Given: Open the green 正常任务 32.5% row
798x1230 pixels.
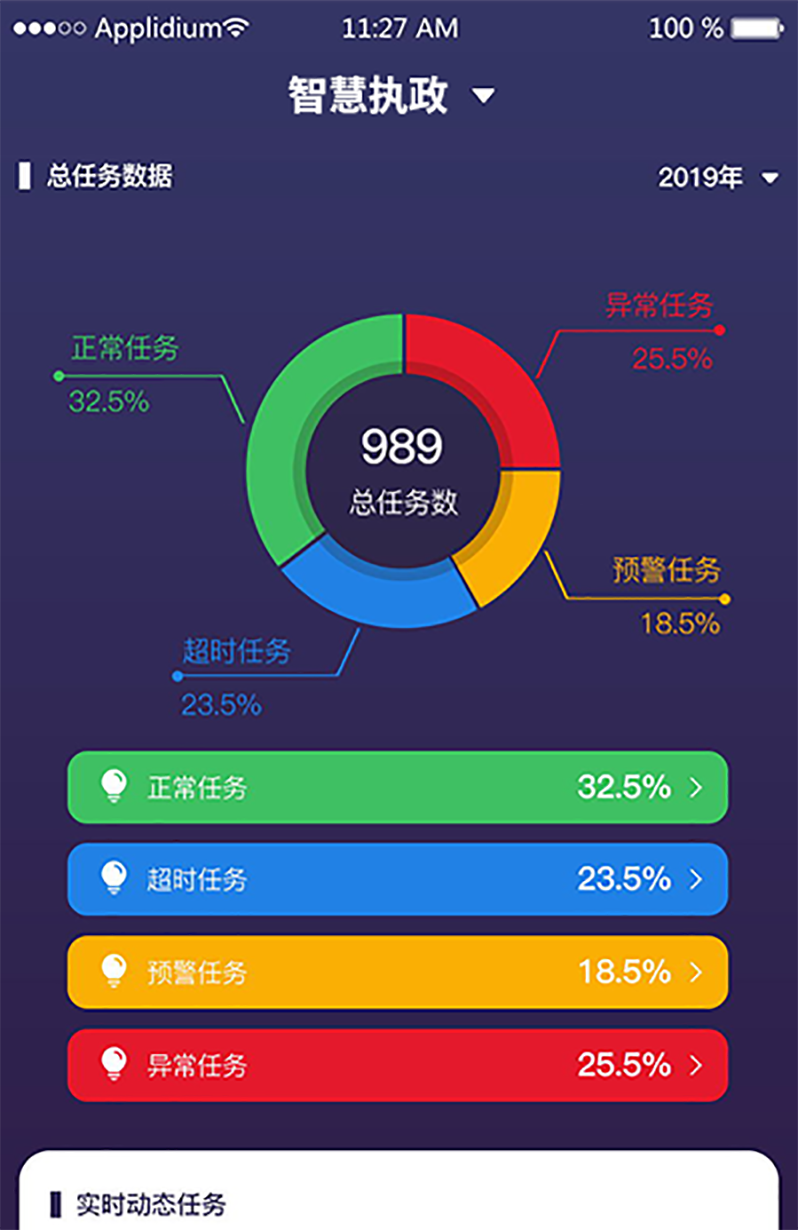Looking at the screenshot, I should 398,787.
